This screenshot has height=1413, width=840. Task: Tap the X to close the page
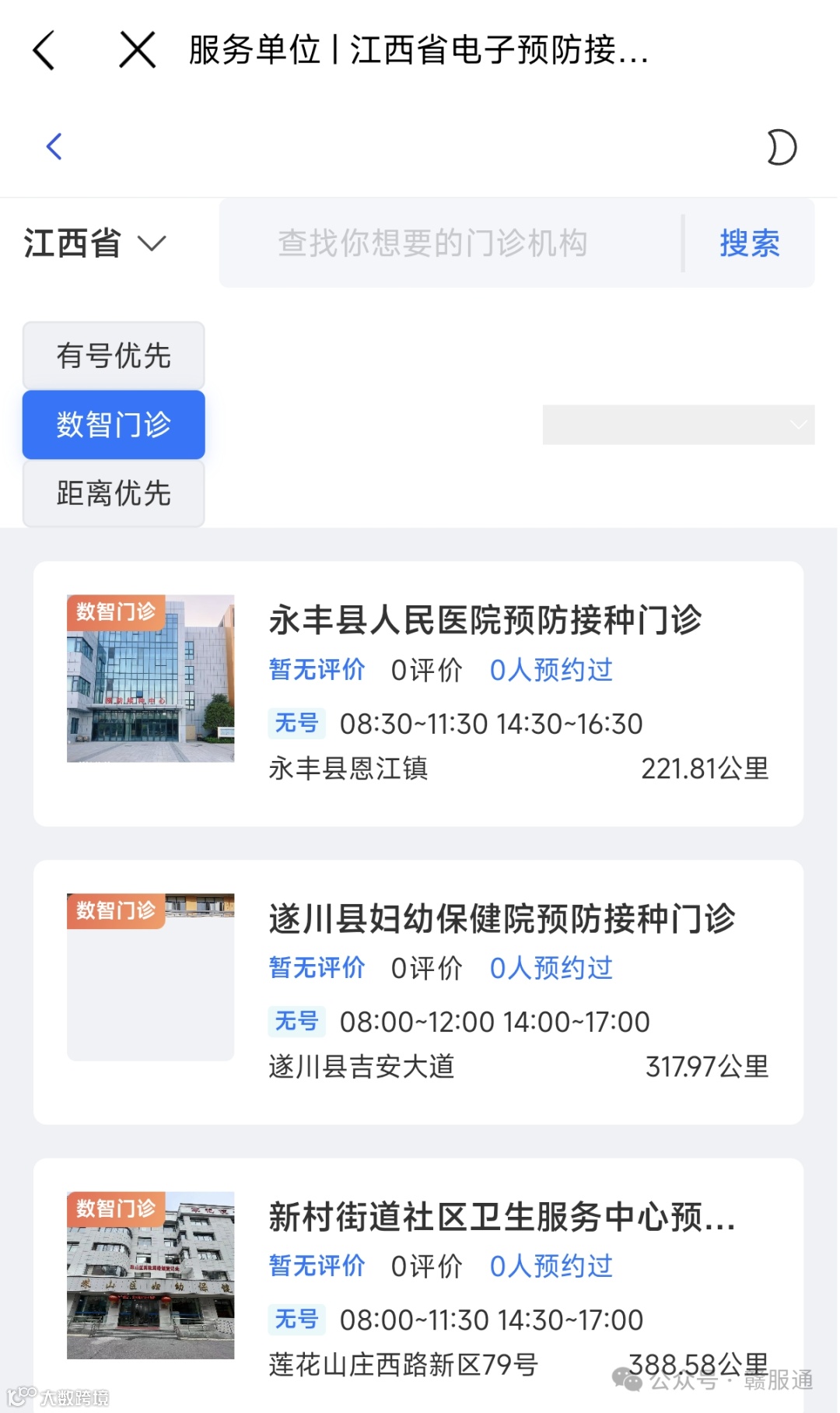point(136,50)
